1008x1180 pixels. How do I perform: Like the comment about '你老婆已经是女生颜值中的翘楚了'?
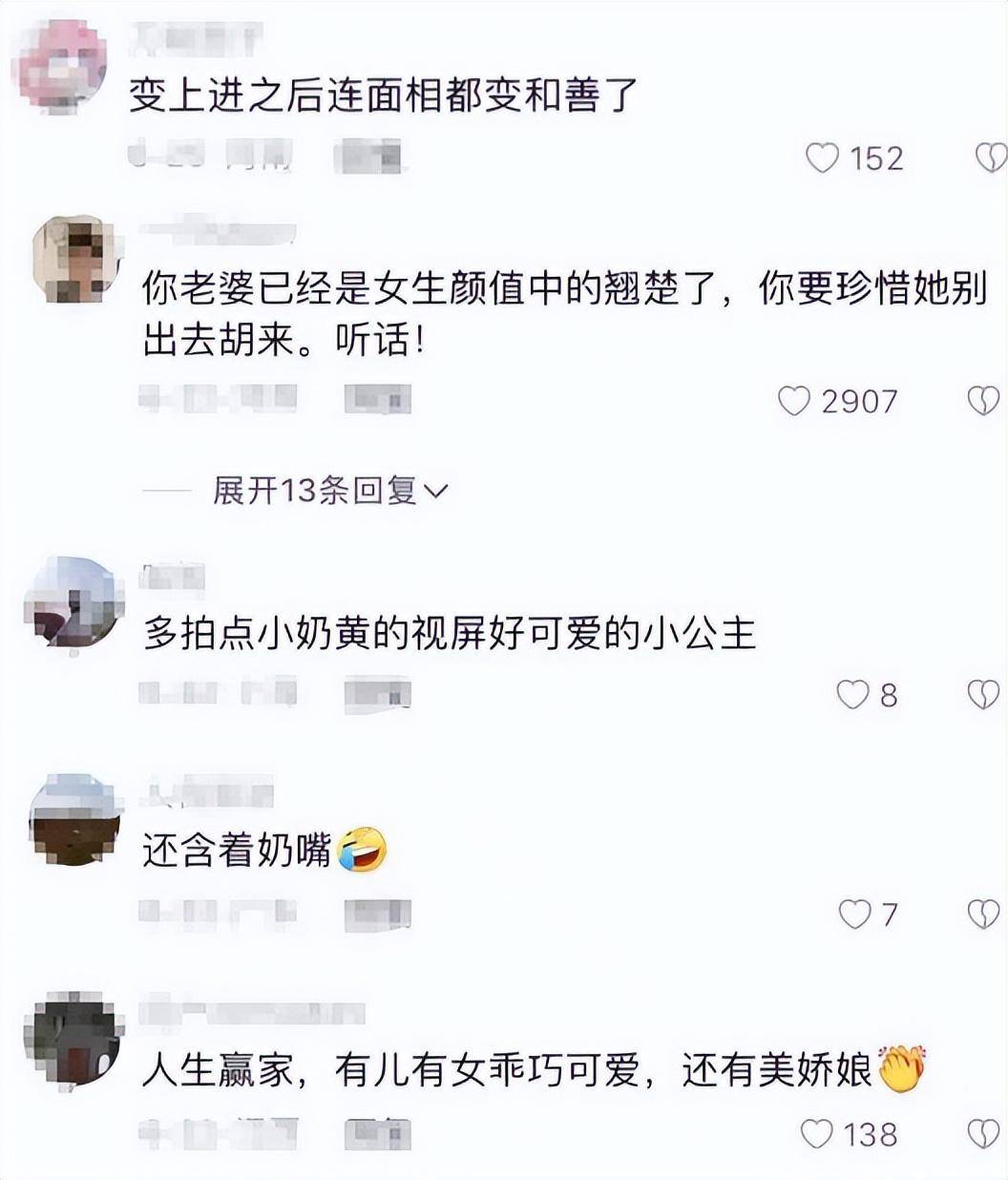[x=793, y=401]
